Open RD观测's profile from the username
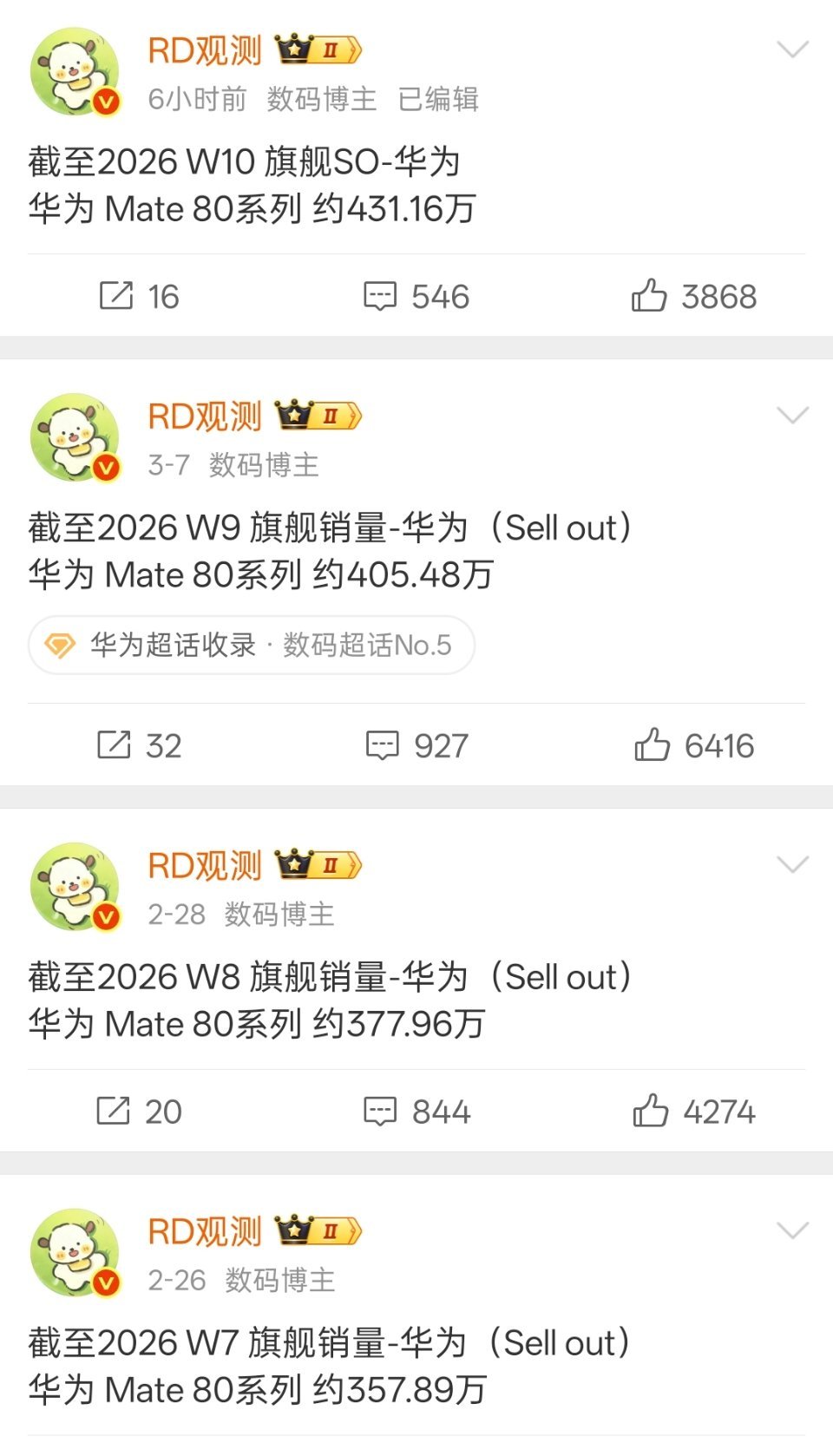Viewport: 833px width, 1456px height. click(x=205, y=51)
